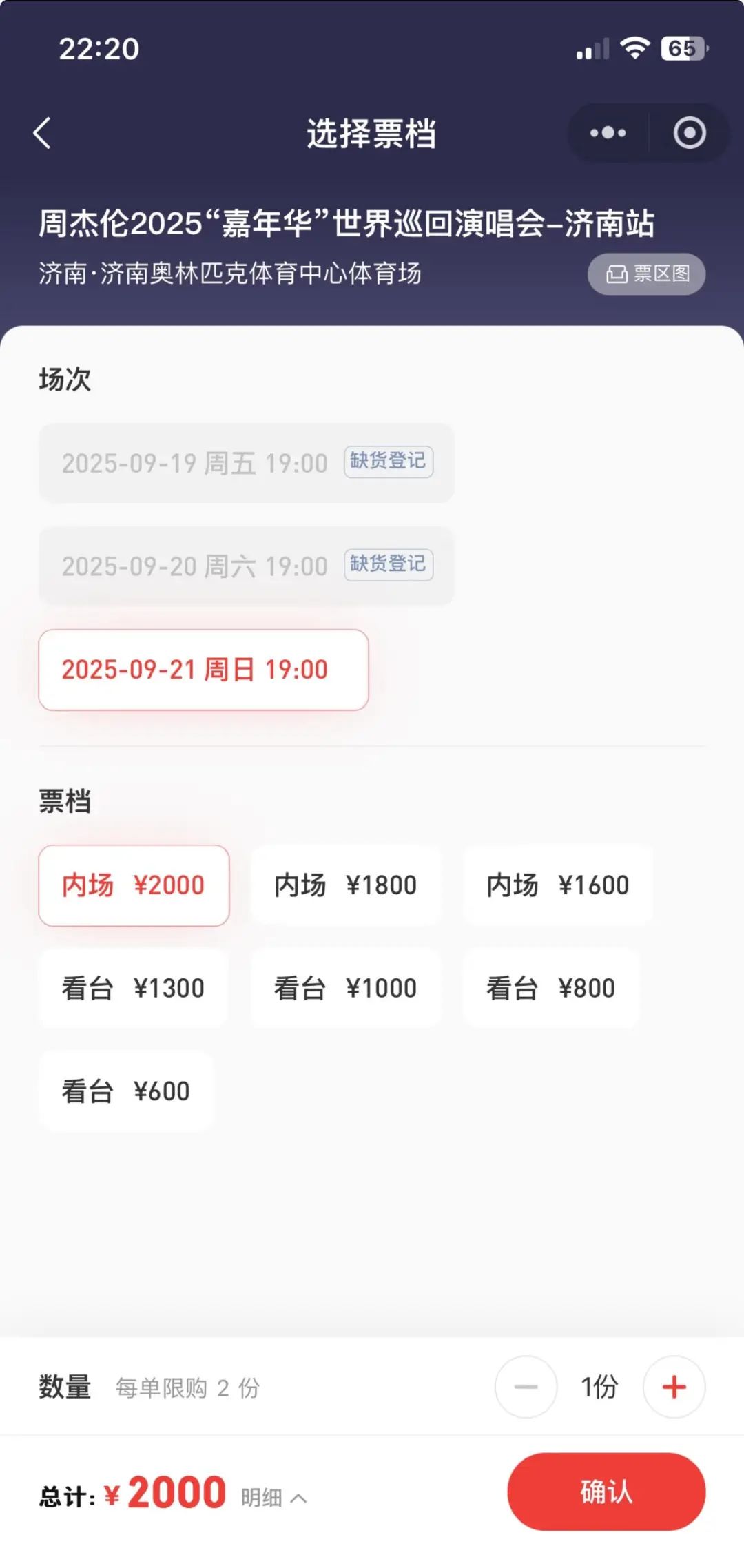Choose the 内场 ¥2000 ticket tier
Screen dimensions: 744x1568
click(x=134, y=885)
